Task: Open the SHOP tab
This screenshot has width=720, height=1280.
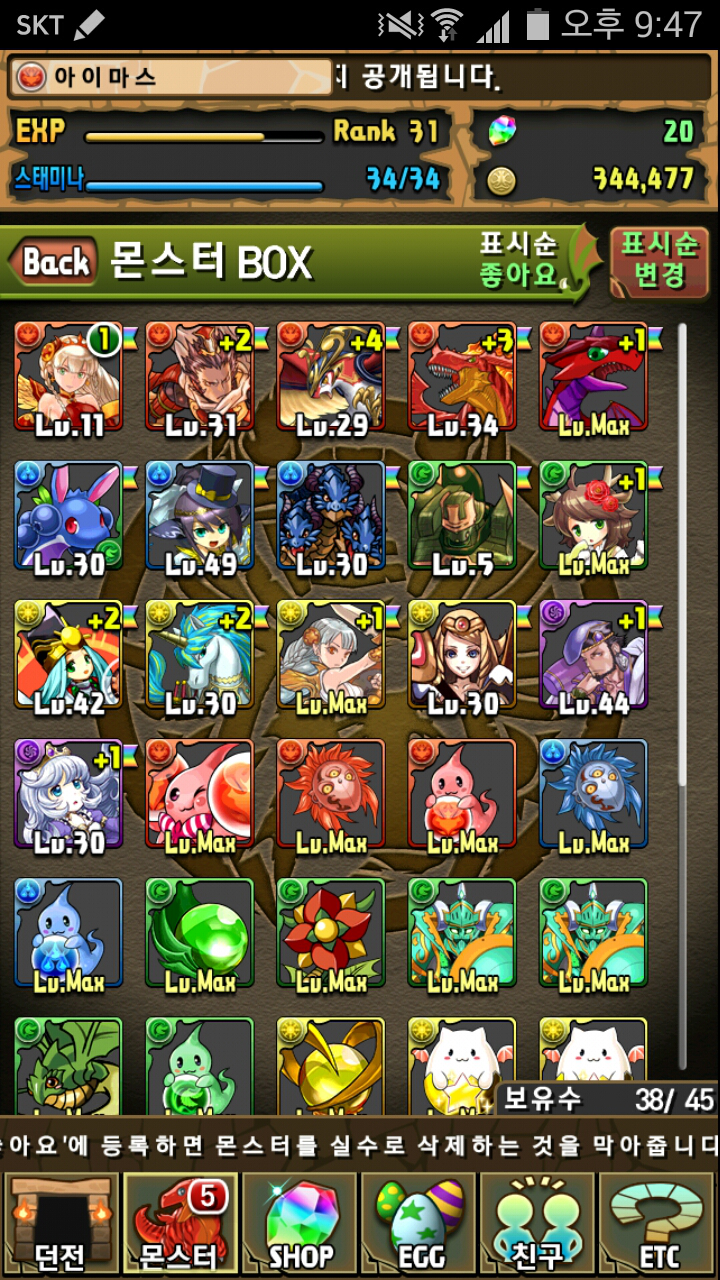Action: pyautogui.click(x=300, y=1224)
